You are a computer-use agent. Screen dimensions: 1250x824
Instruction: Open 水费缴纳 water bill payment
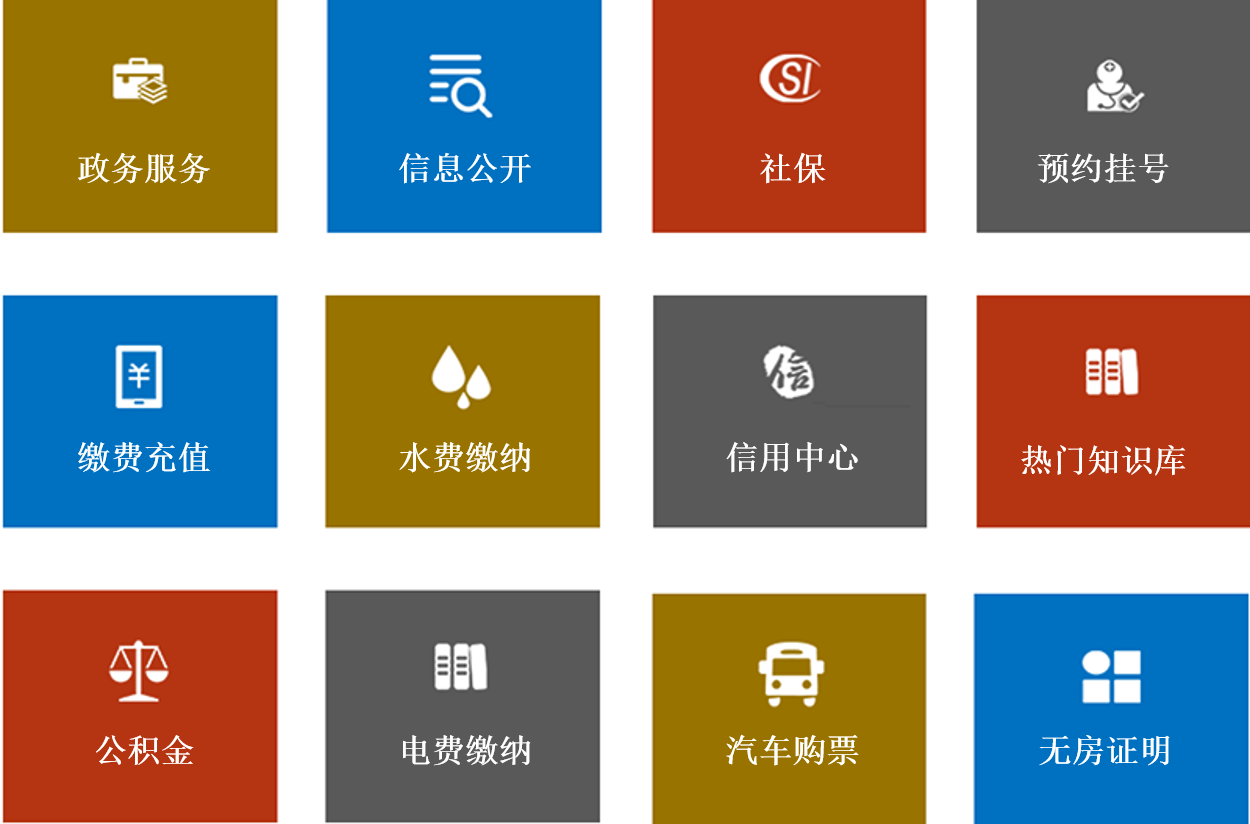[463, 411]
